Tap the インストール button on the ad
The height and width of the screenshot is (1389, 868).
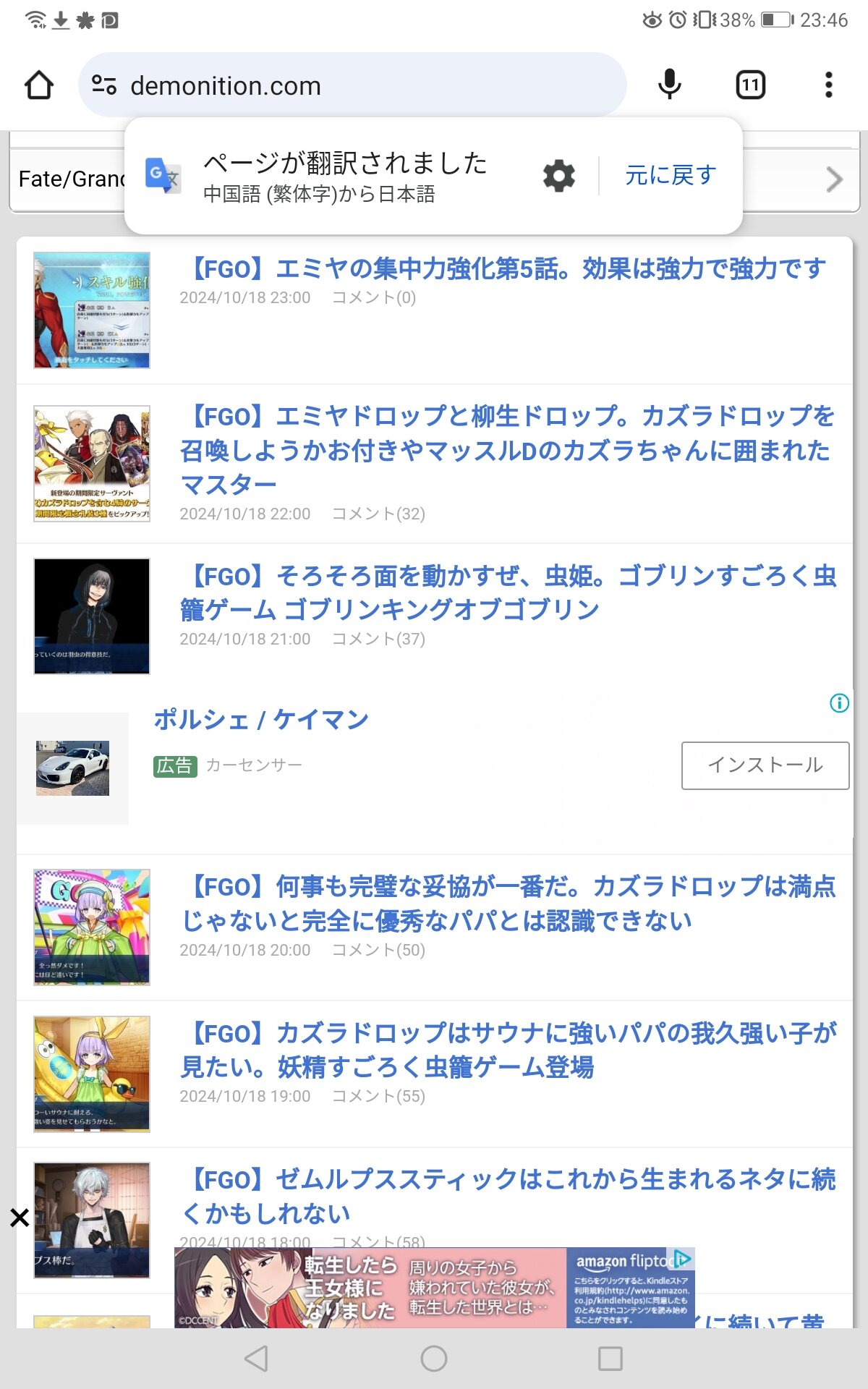tap(765, 765)
